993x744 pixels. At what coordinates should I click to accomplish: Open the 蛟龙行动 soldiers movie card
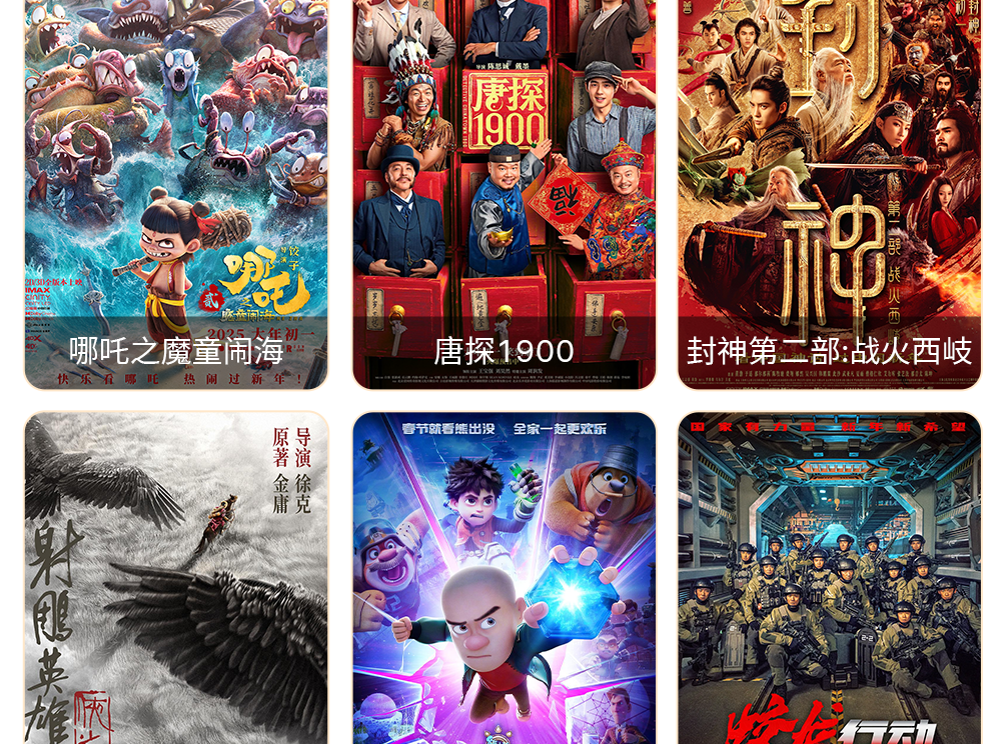pos(829,578)
